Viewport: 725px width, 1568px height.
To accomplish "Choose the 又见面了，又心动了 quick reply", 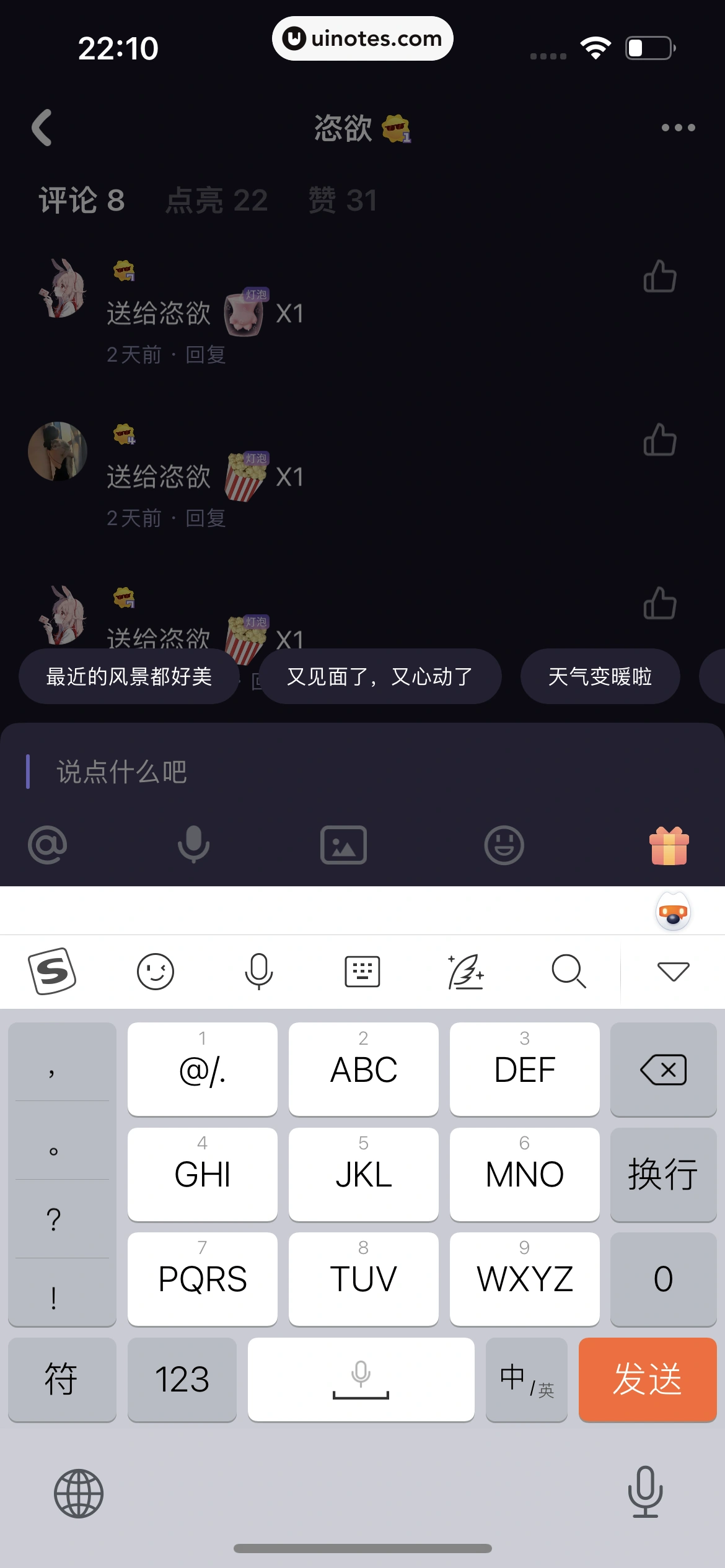I will click(380, 676).
